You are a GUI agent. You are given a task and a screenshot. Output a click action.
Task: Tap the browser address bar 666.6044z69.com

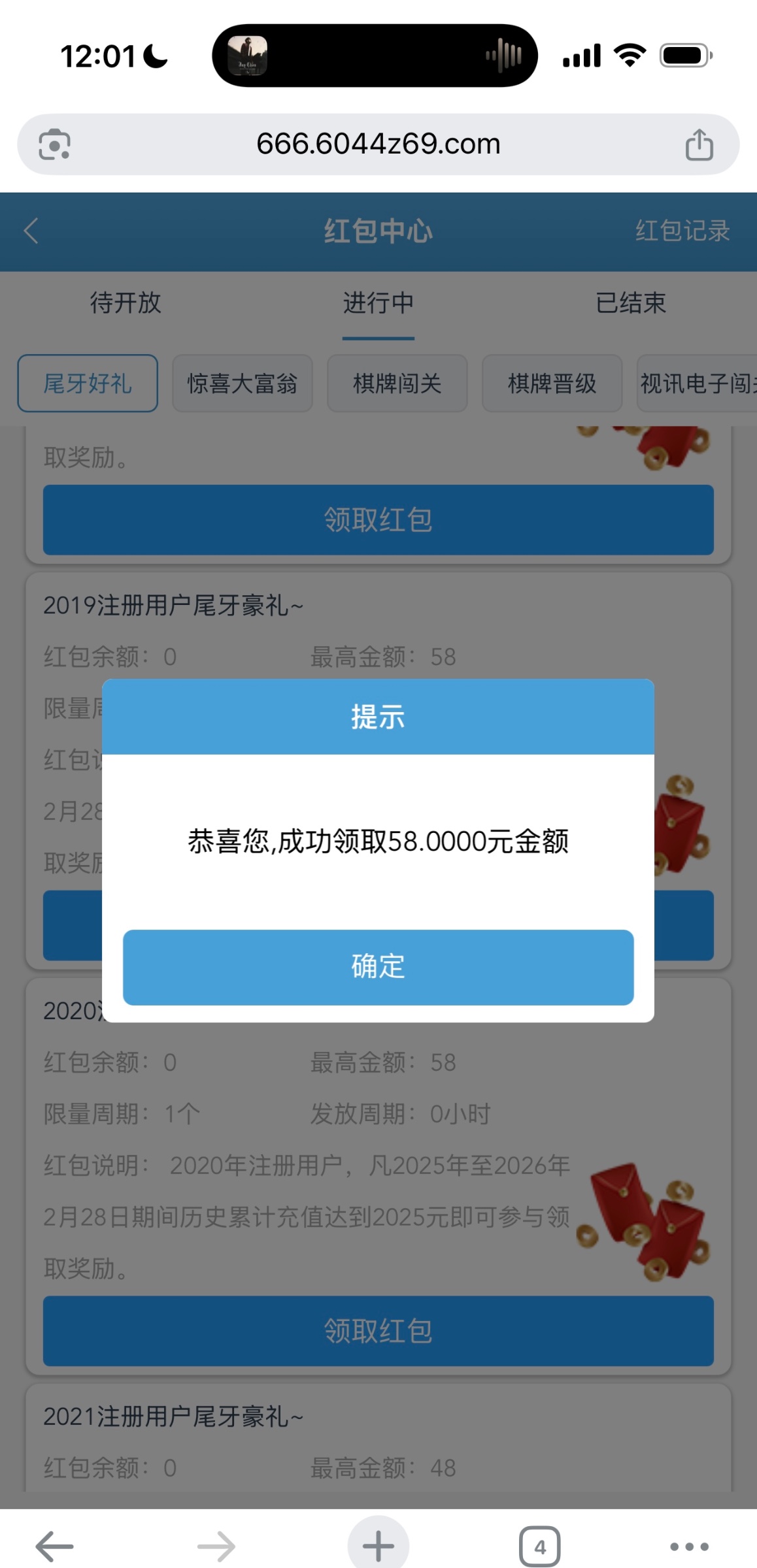click(x=378, y=144)
